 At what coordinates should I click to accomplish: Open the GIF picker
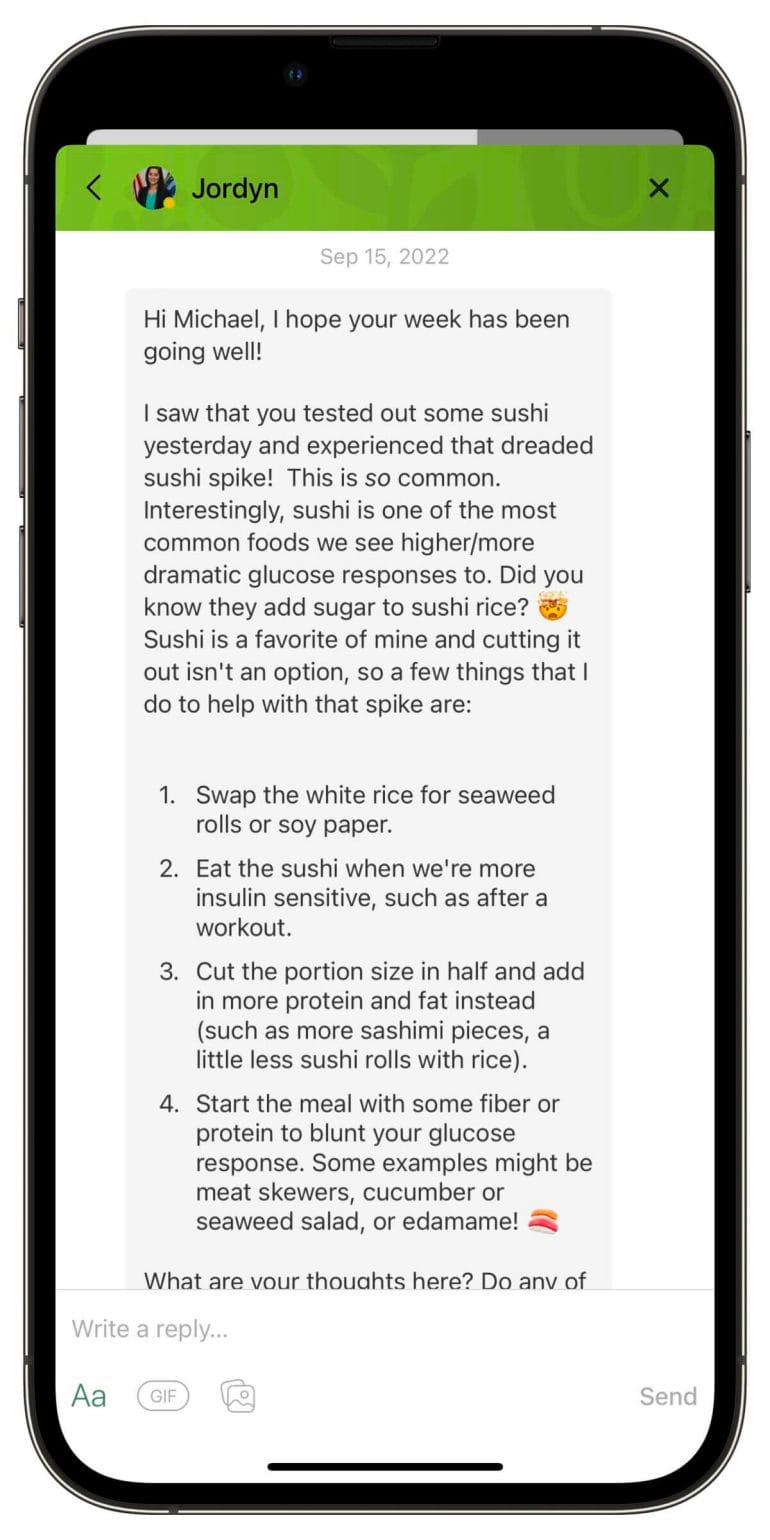coord(163,1396)
